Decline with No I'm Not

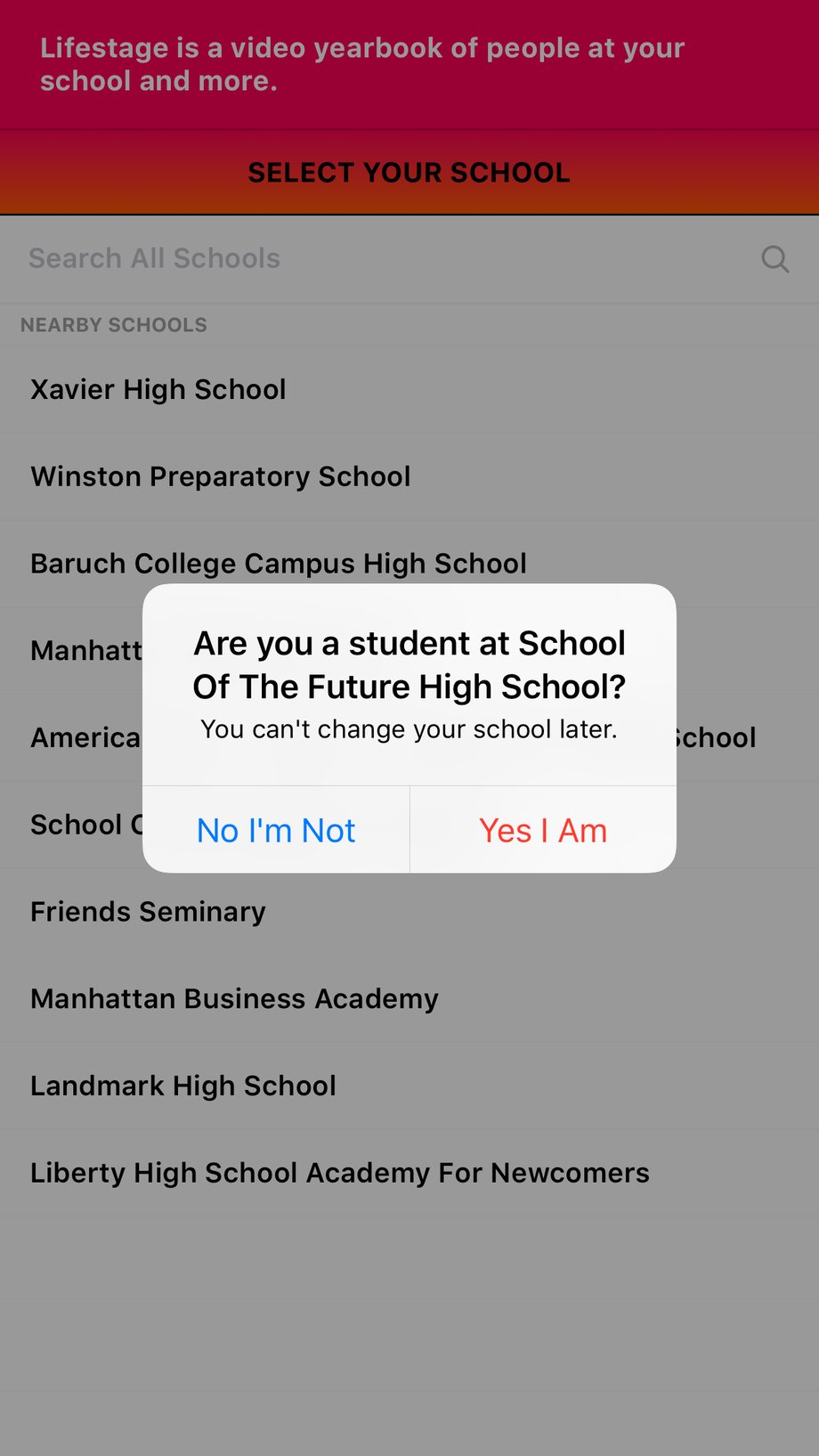[x=276, y=830]
